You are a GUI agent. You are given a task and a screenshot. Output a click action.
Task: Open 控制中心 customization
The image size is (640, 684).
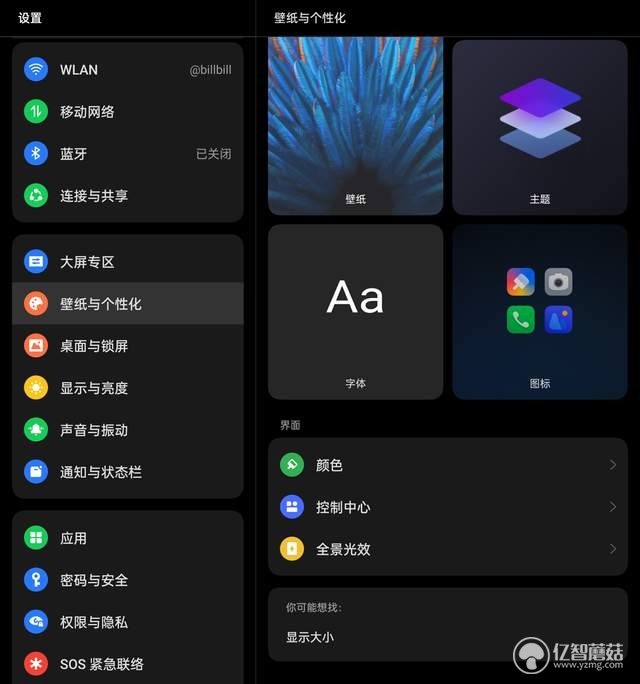[x=448, y=507]
